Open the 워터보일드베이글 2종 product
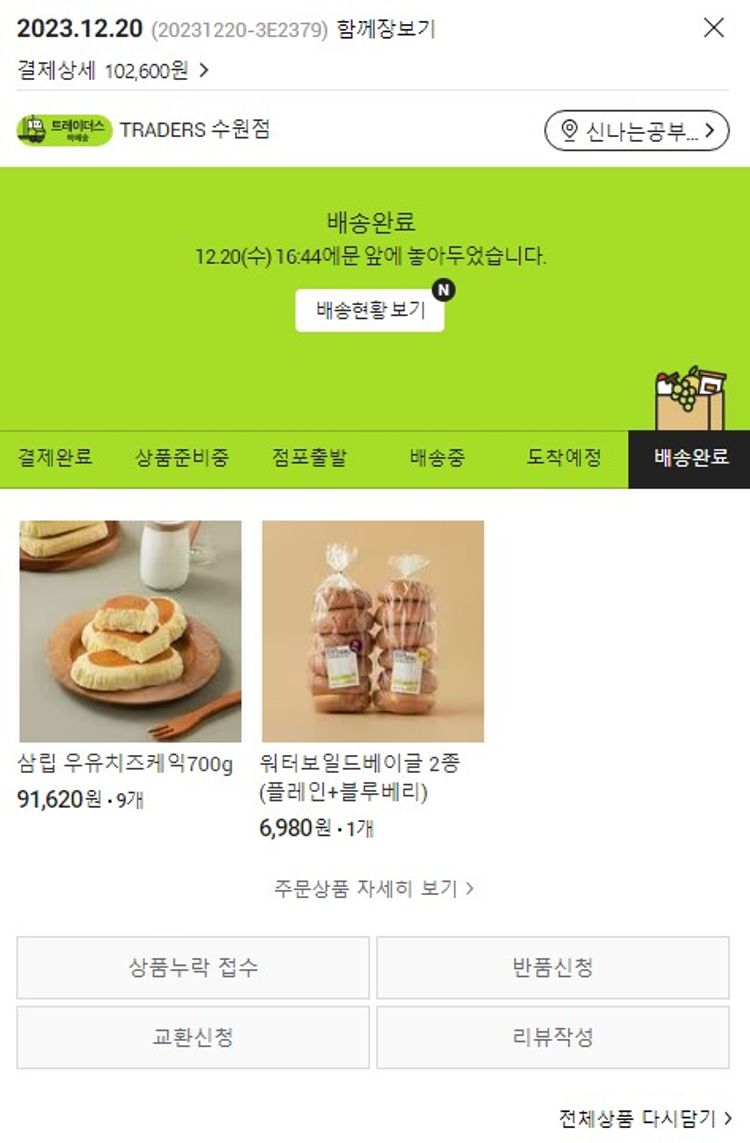The height and width of the screenshot is (1143, 750). 373,632
